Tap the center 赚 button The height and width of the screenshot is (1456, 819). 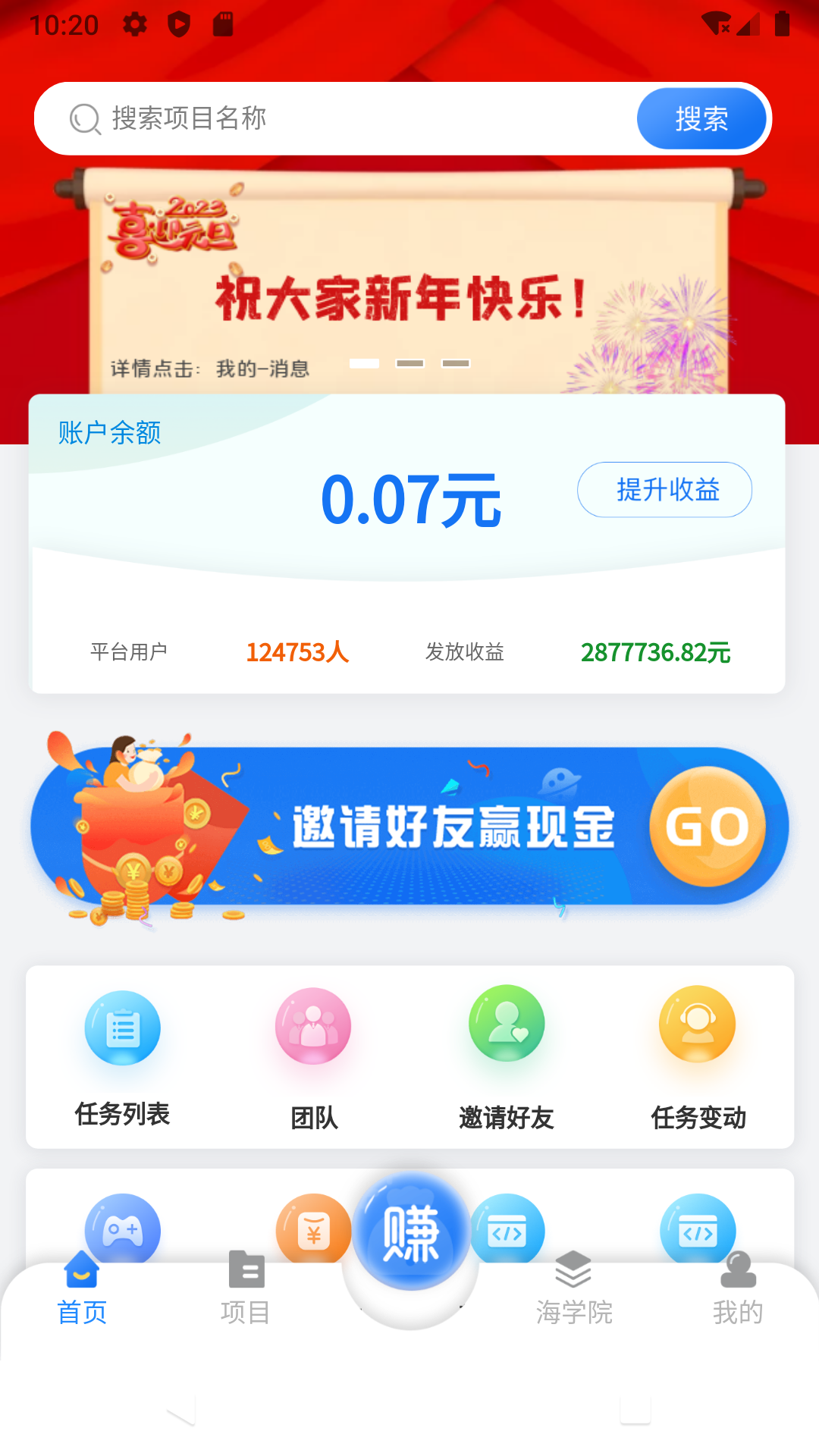tap(410, 1232)
